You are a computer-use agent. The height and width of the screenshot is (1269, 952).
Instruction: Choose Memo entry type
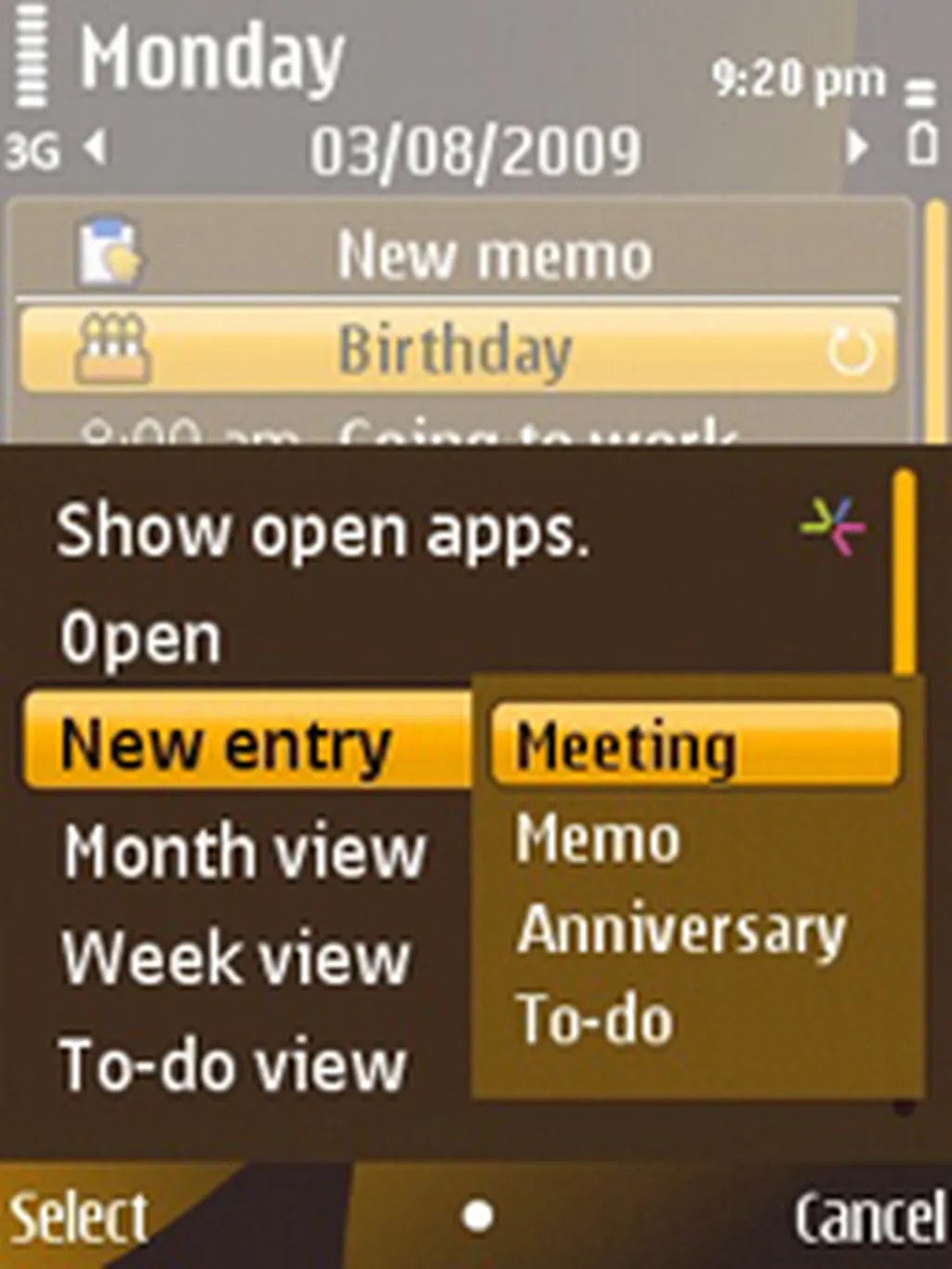(x=598, y=839)
